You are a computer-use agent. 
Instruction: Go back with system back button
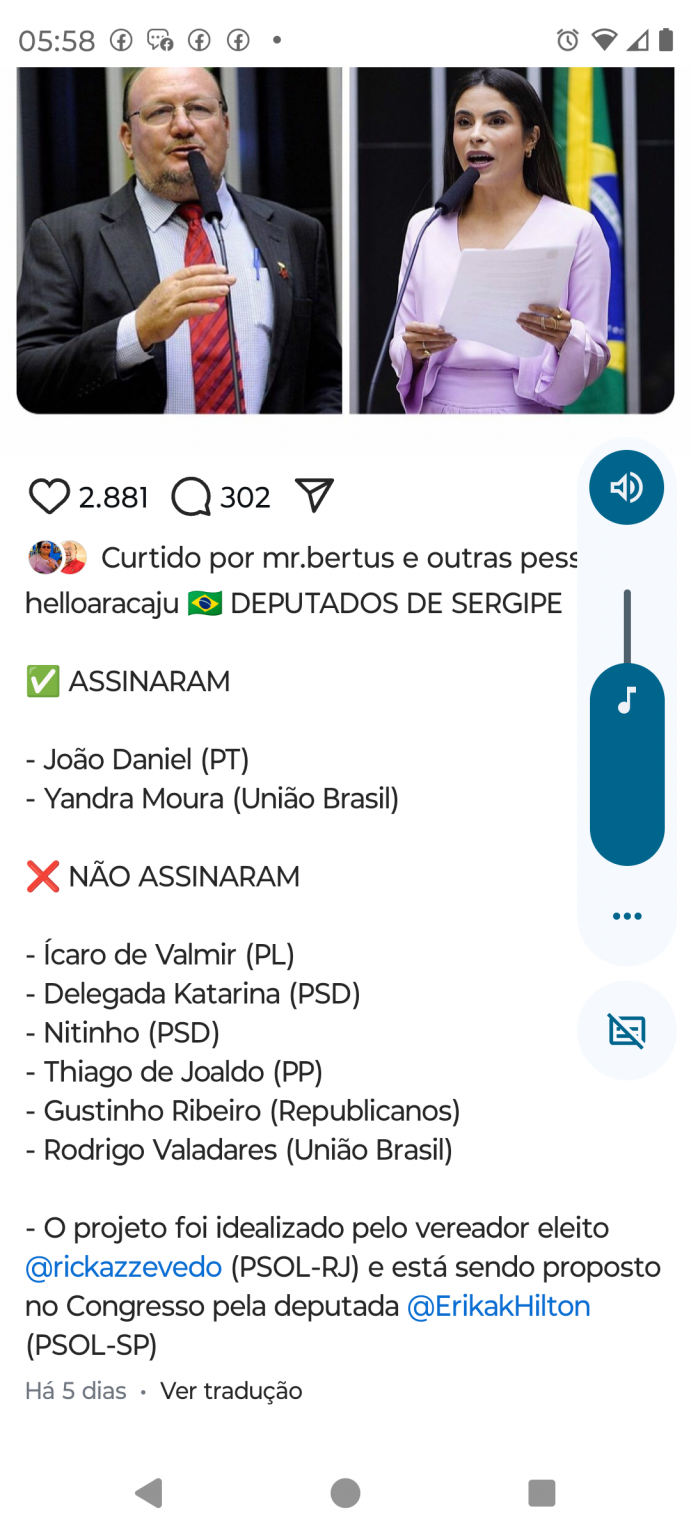[x=149, y=1493]
